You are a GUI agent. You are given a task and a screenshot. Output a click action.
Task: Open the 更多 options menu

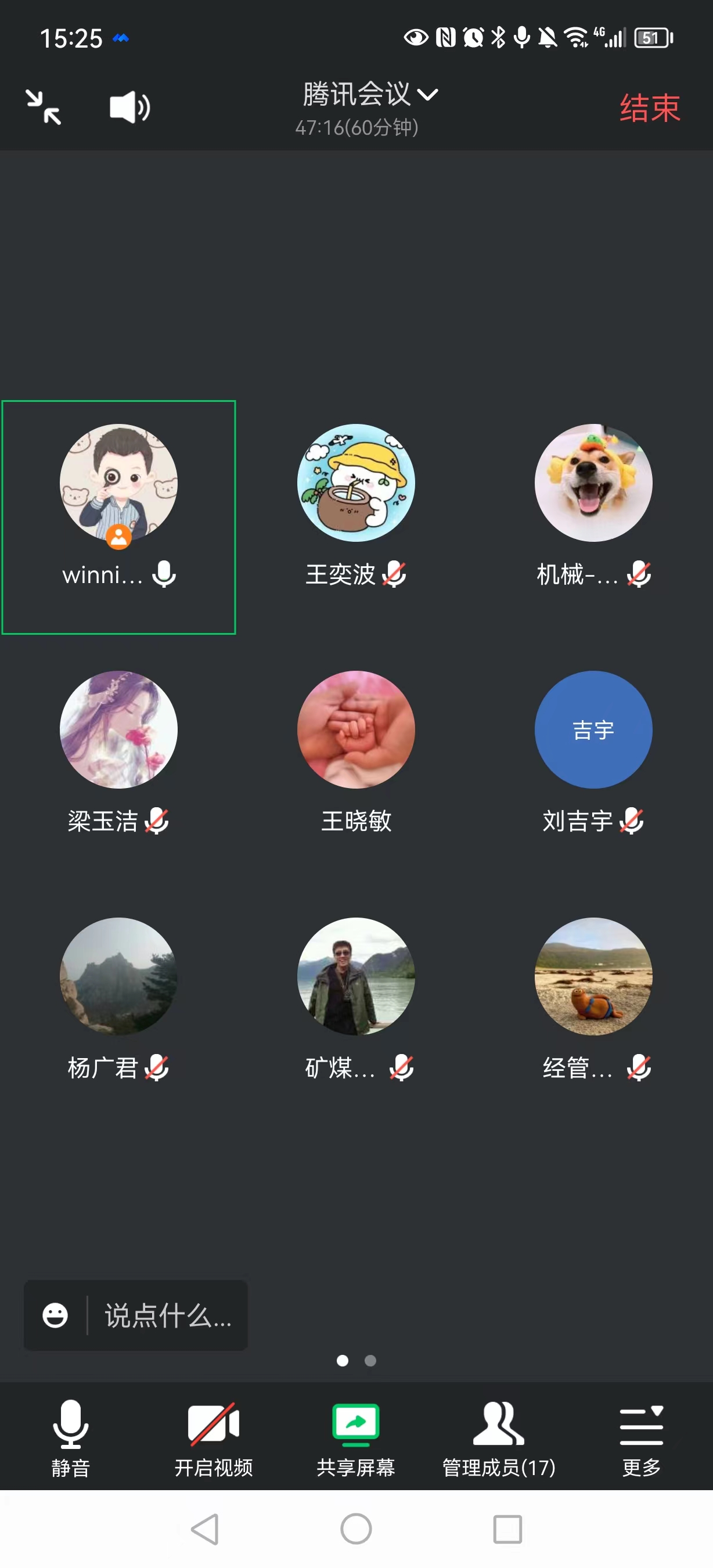pos(641,1438)
